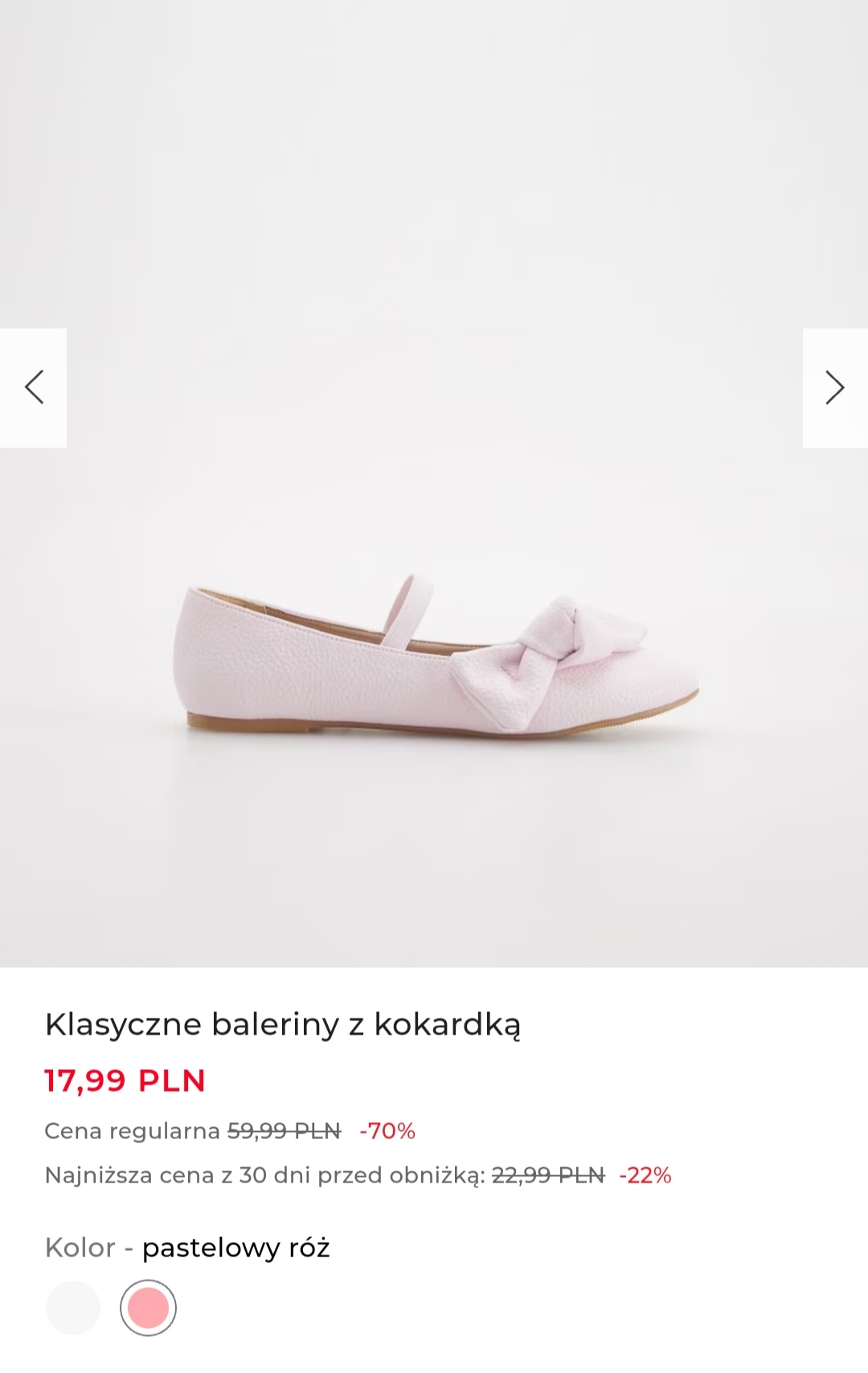
Task: Choose the pastel pink color swatch
Action: click(148, 1308)
